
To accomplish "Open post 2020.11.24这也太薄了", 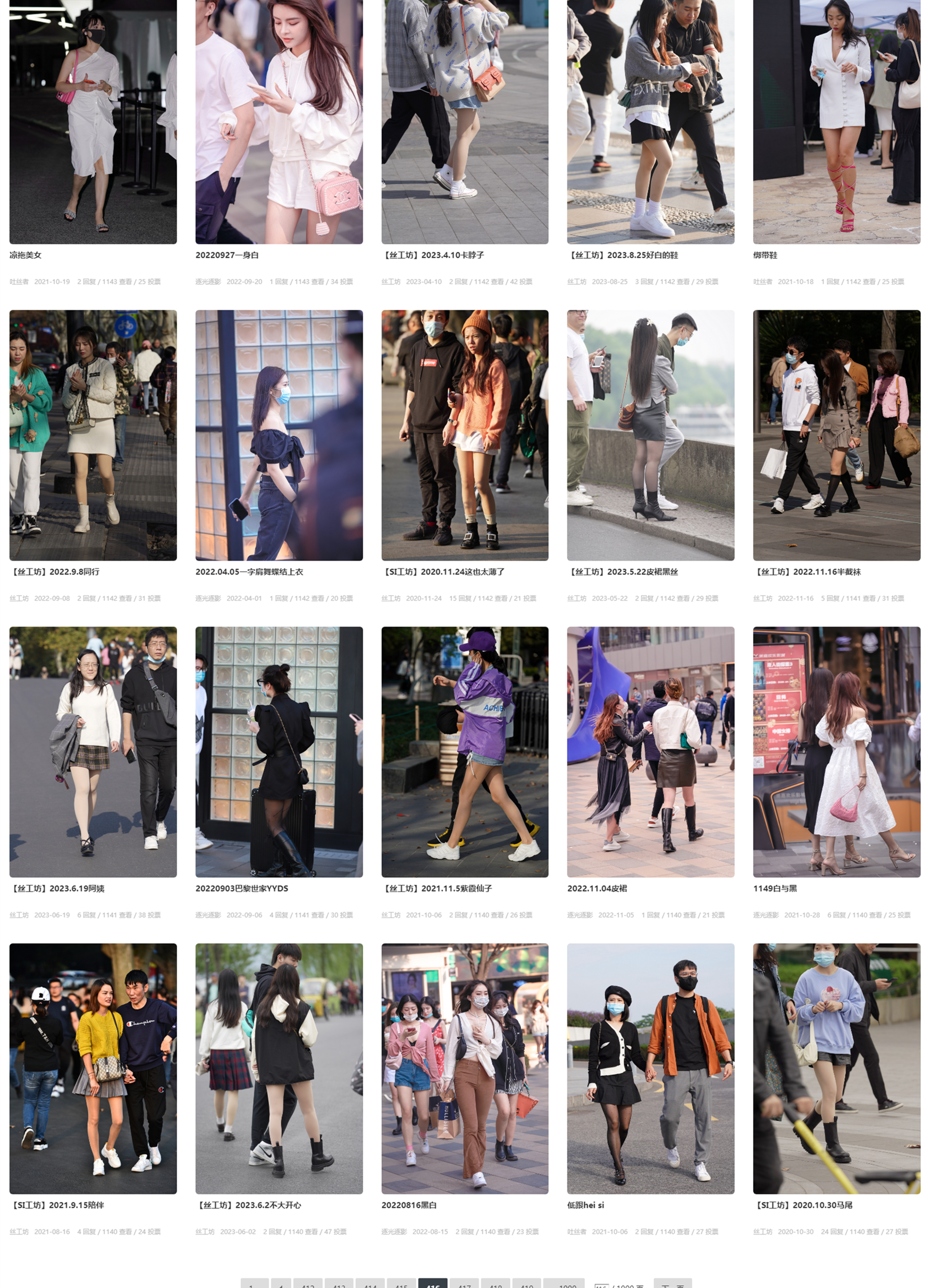I will pyautogui.click(x=443, y=572).
